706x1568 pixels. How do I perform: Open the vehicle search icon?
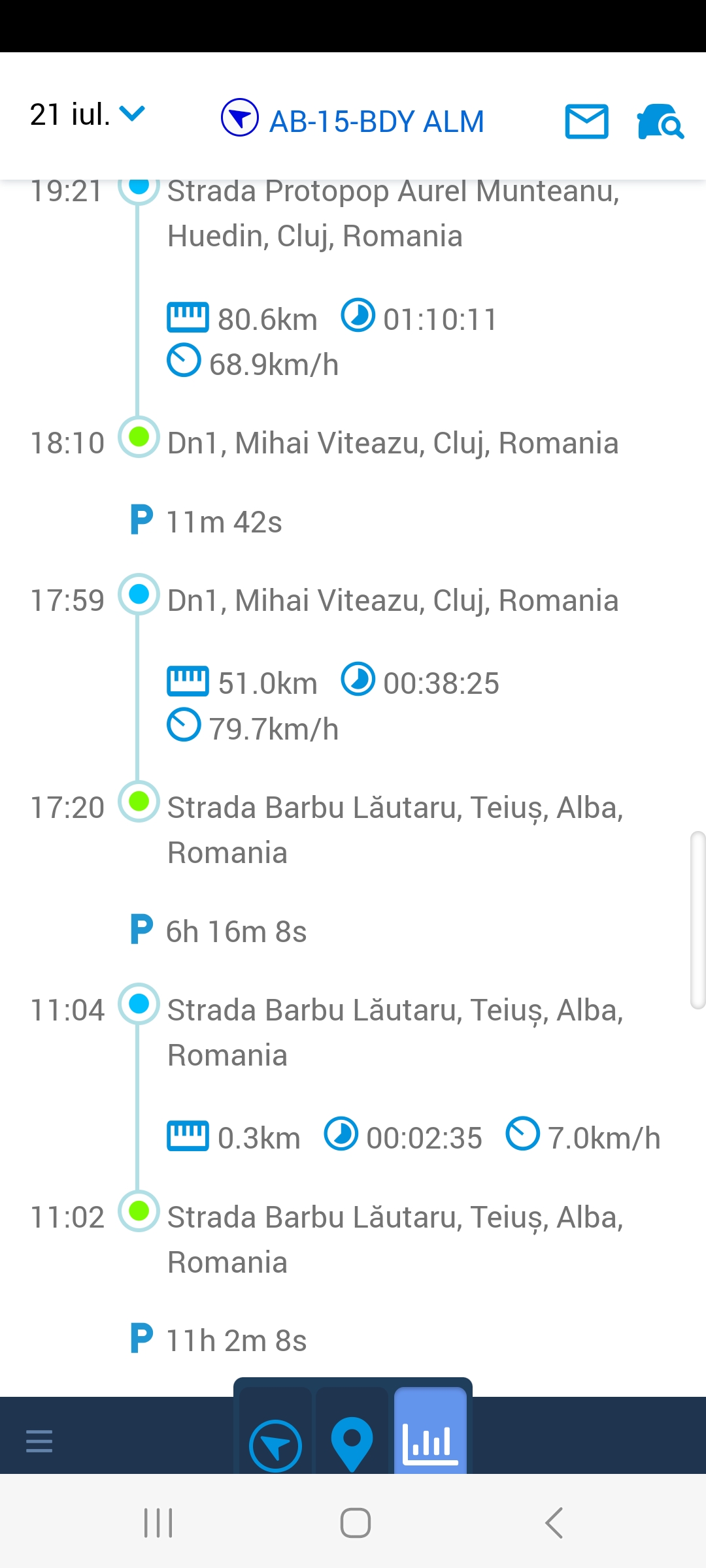pos(660,122)
